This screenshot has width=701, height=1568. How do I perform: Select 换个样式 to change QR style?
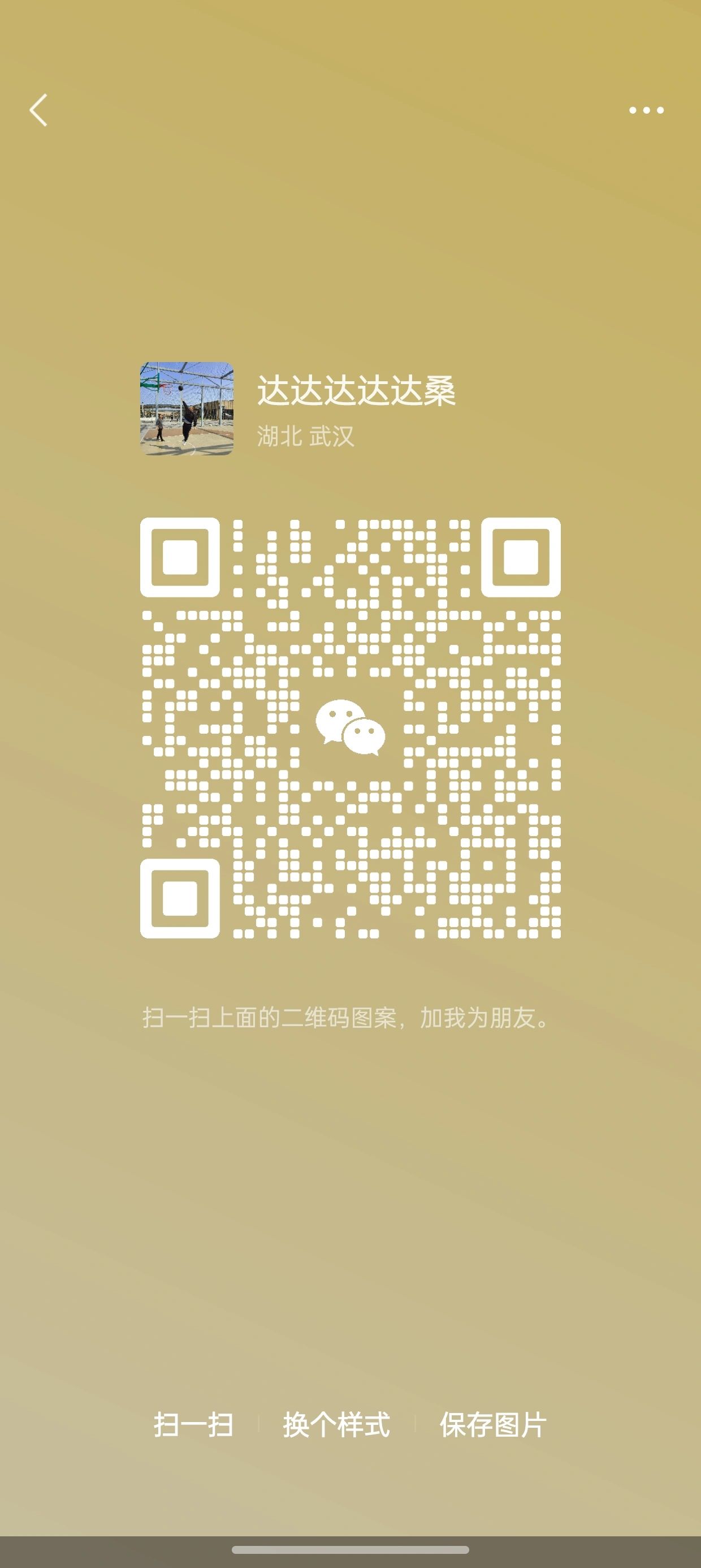336,1425
